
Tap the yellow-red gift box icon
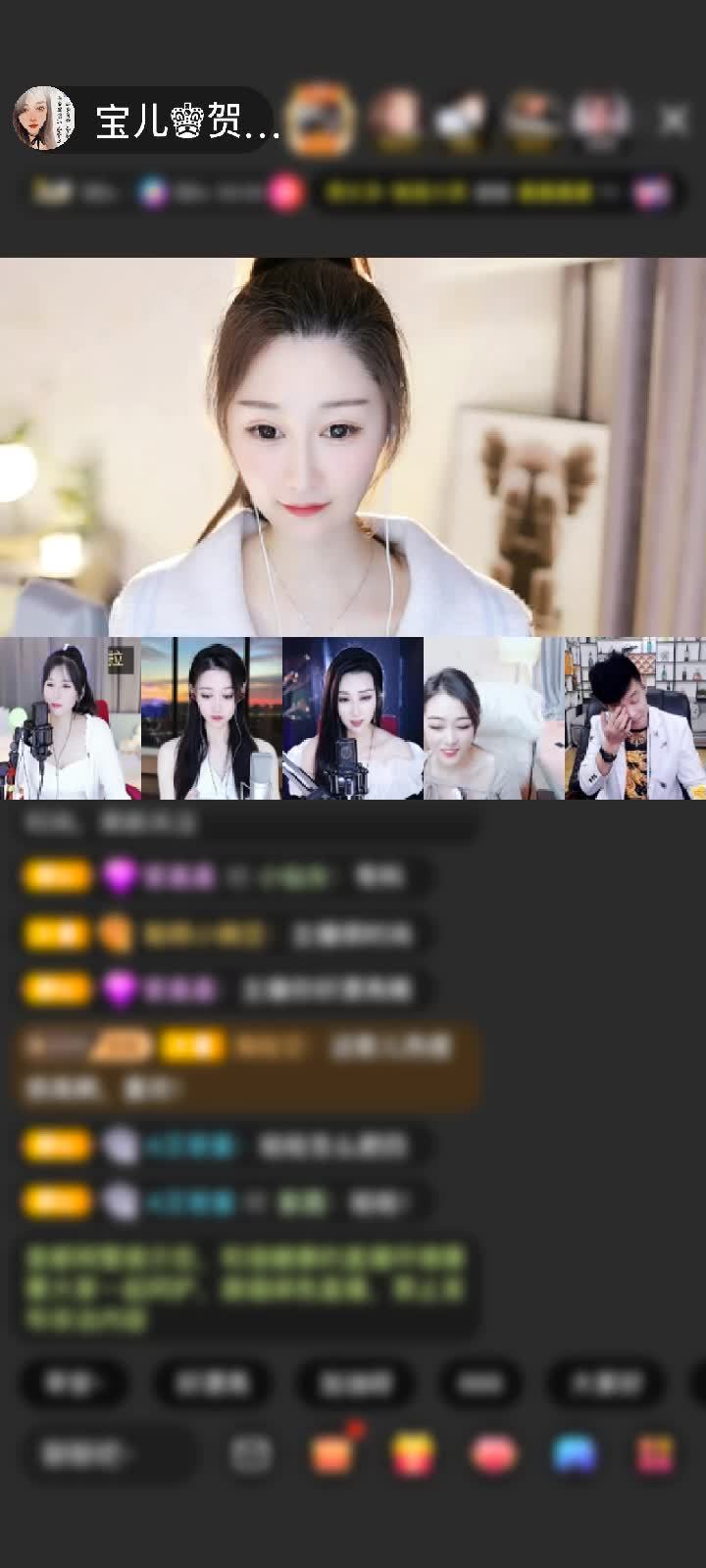413,1454
